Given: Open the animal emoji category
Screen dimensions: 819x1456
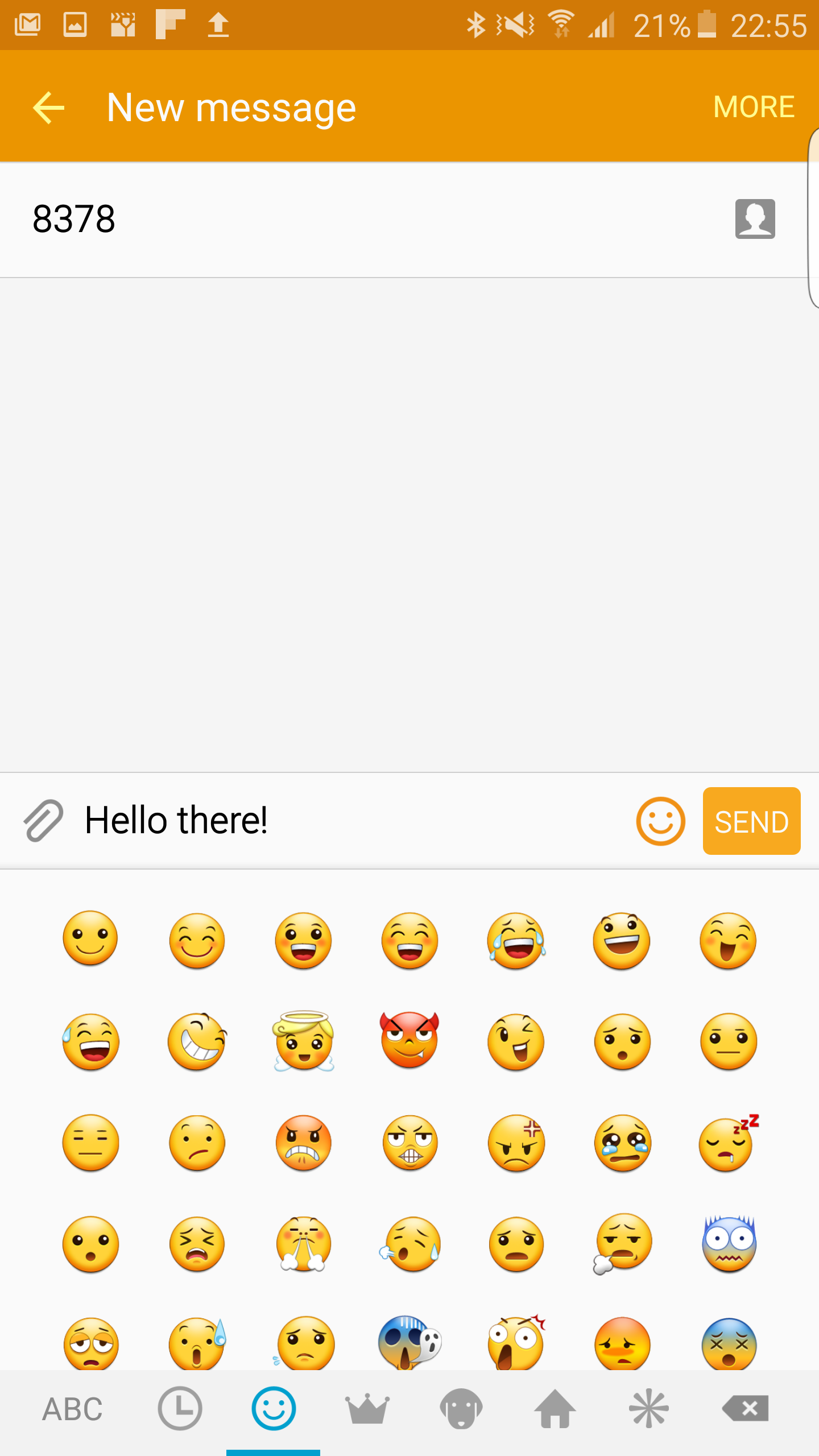Looking at the screenshot, I should click(x=461, y=1409).
